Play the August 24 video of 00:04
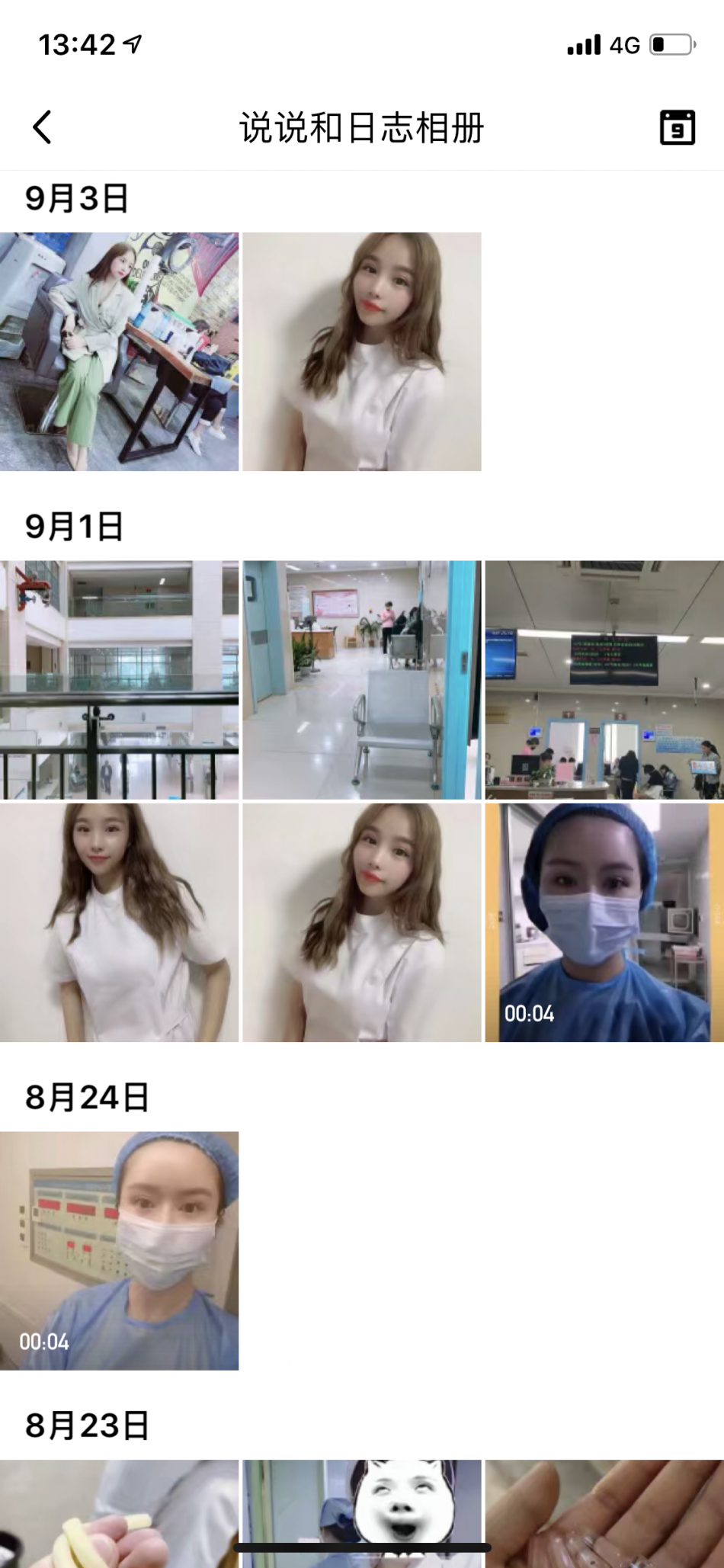Viewport: 724px width, 1568px height. 119,1251
